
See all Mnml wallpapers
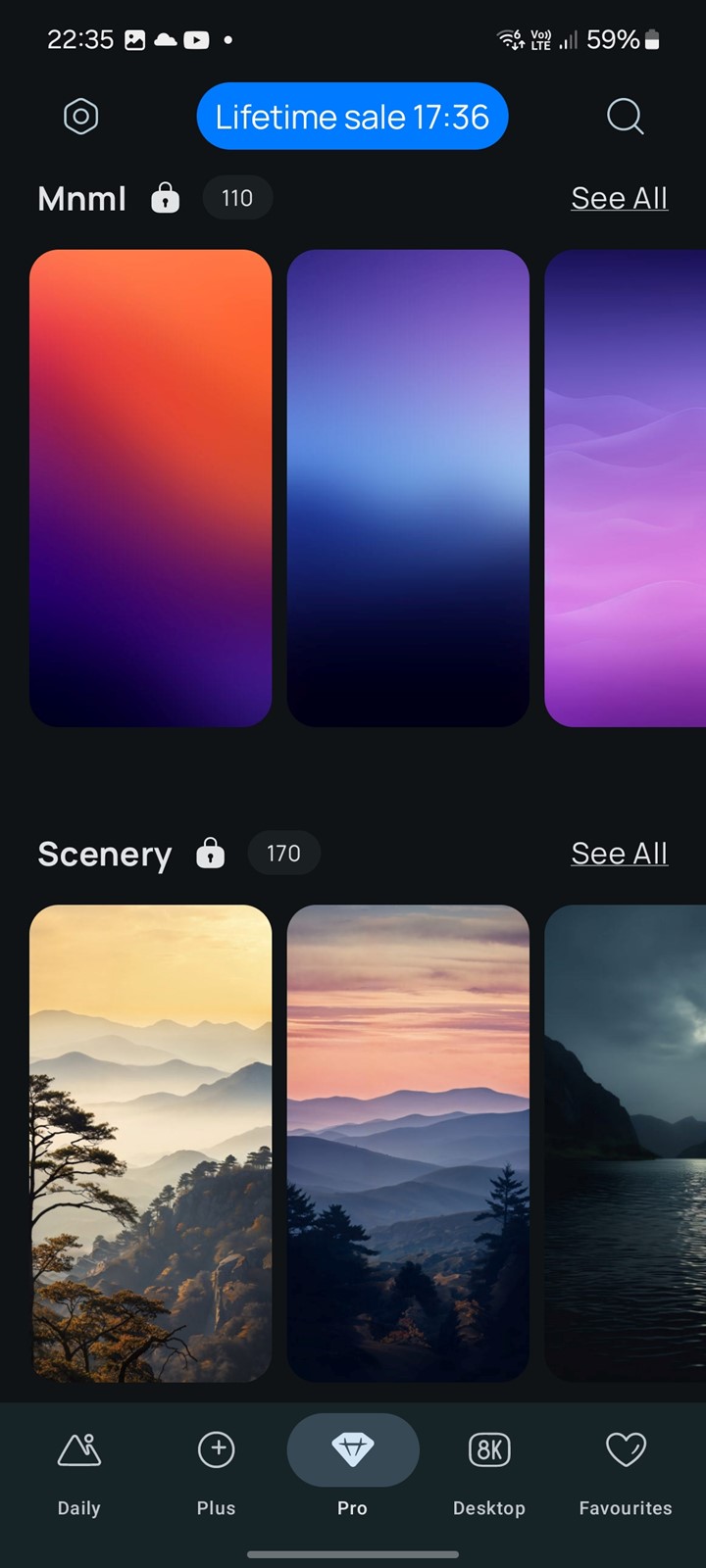[619, 198]
